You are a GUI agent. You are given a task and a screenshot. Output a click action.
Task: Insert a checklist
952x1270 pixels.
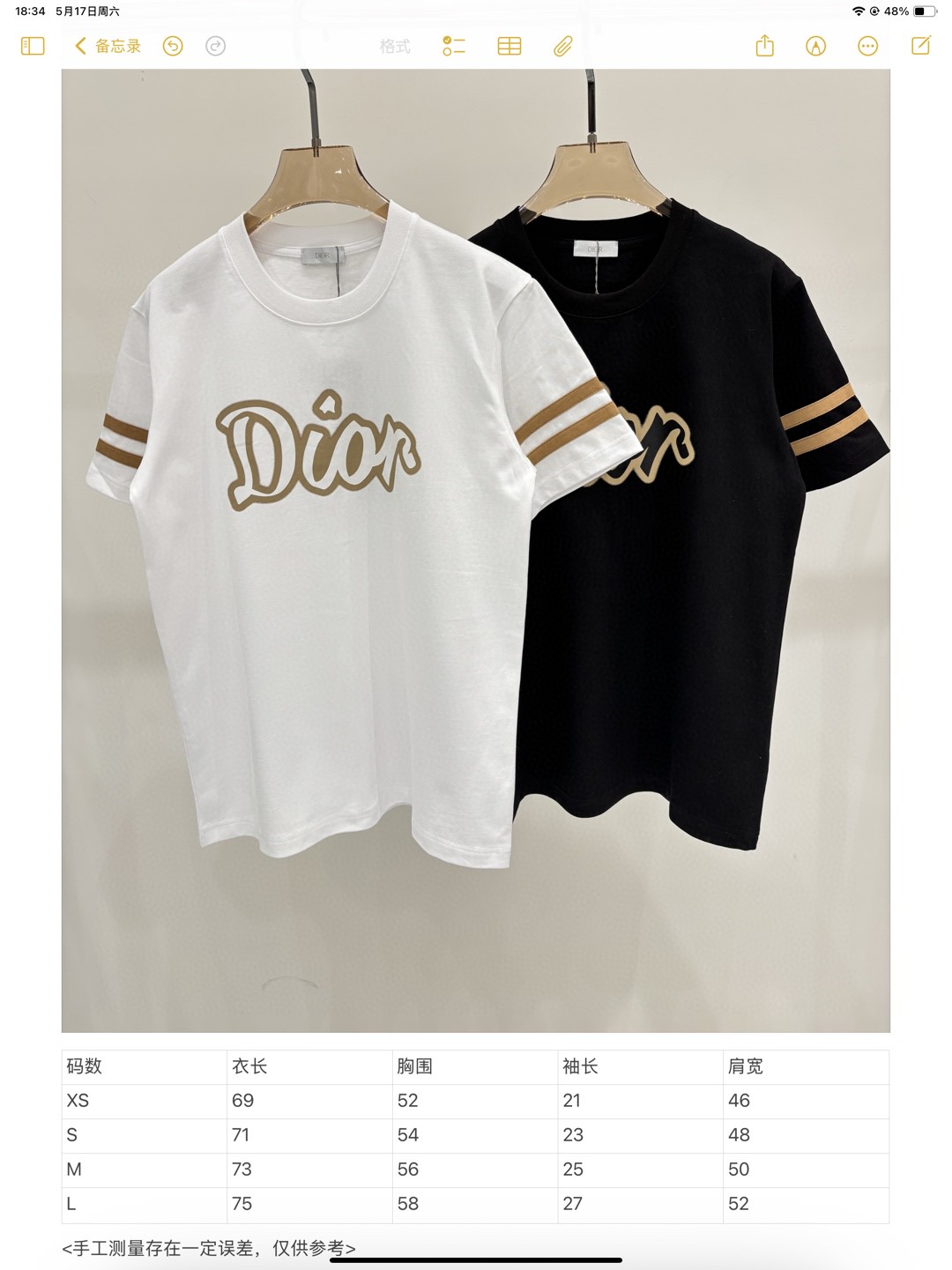tap(453, 46)
